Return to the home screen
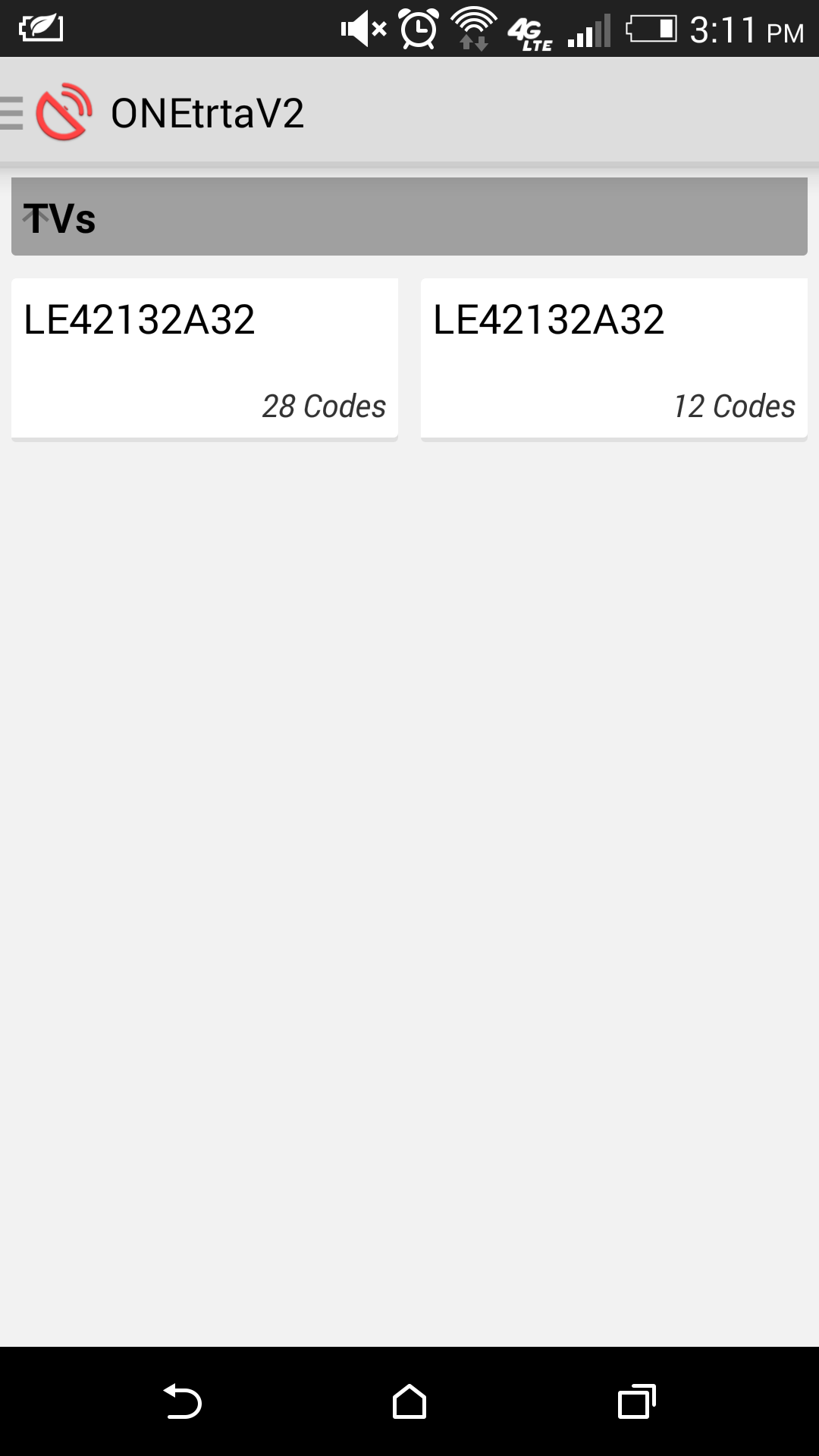Screen dimensions: 819x1456 tap(409, 1401)
